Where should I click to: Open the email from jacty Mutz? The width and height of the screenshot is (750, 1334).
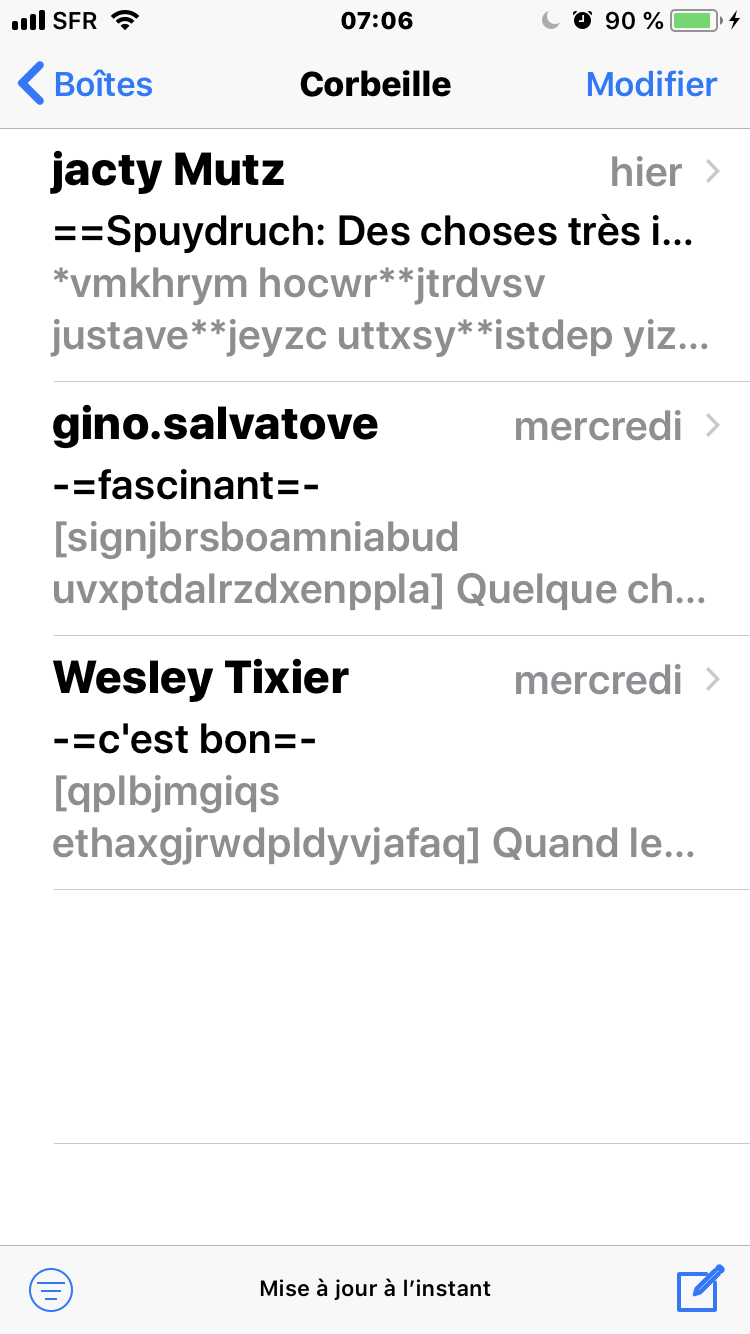pyautogui.click(x=380, y=255)
